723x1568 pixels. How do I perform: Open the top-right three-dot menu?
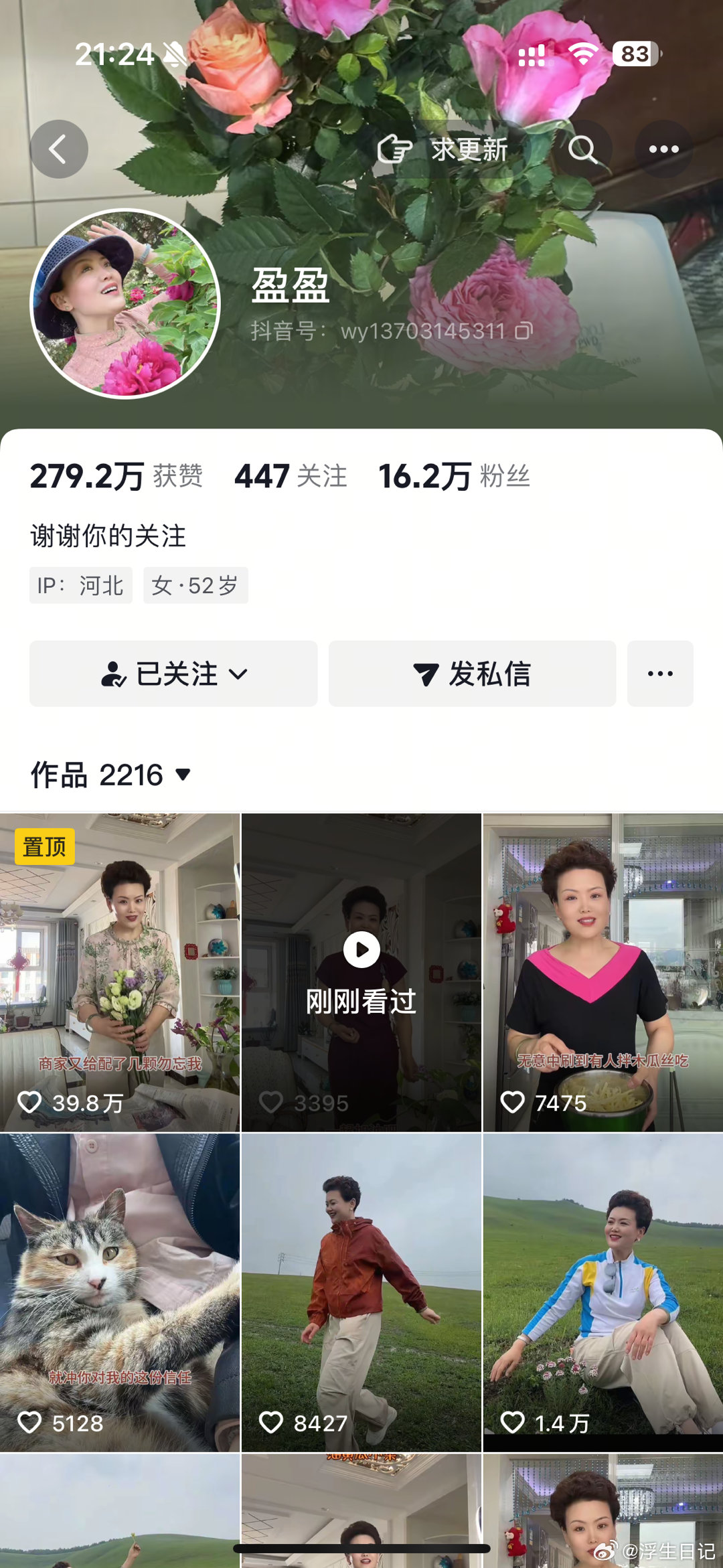pyautogui.click(x=663, y=149)
